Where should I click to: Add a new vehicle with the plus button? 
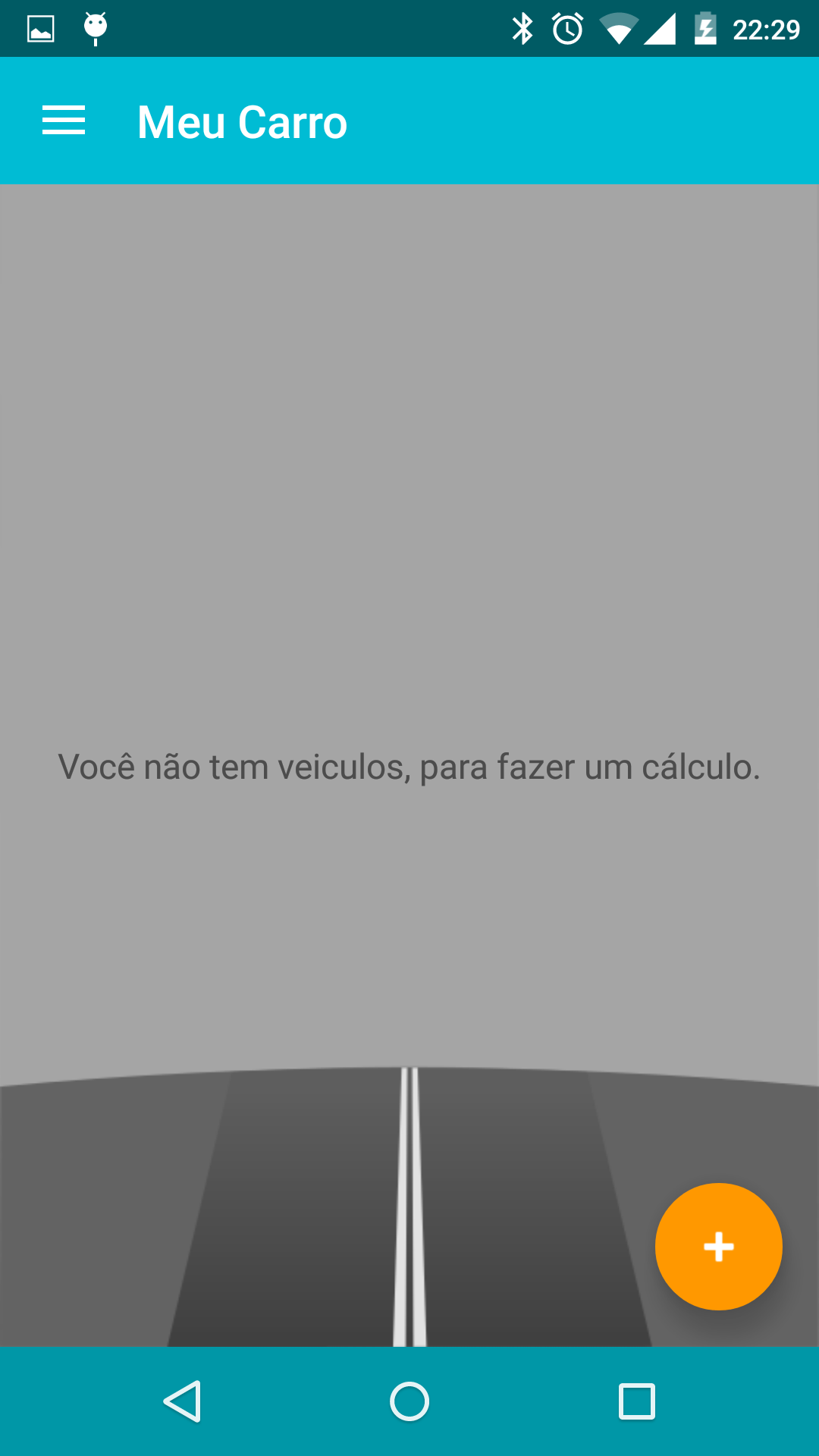click(718, 1246)
